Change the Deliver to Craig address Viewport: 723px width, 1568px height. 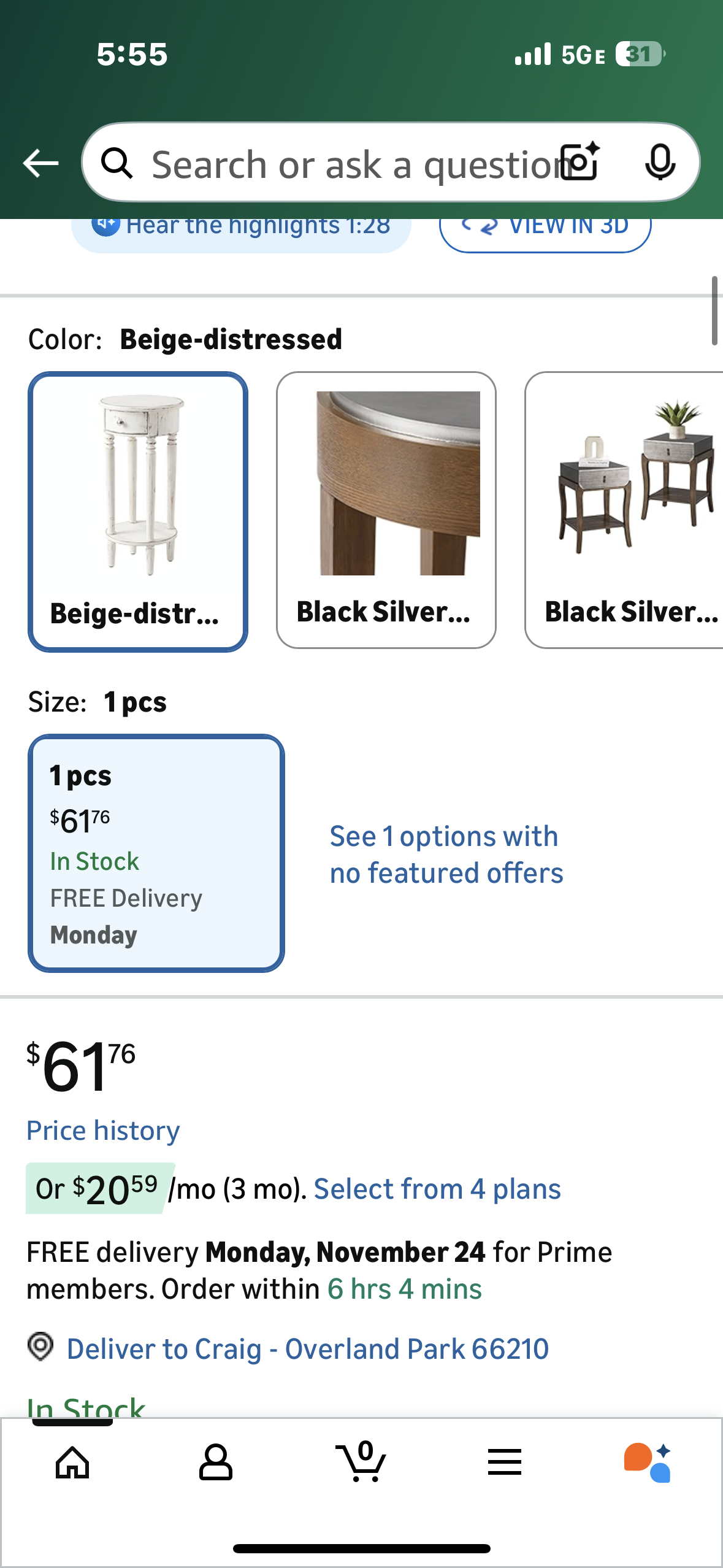coord(307,1348)
